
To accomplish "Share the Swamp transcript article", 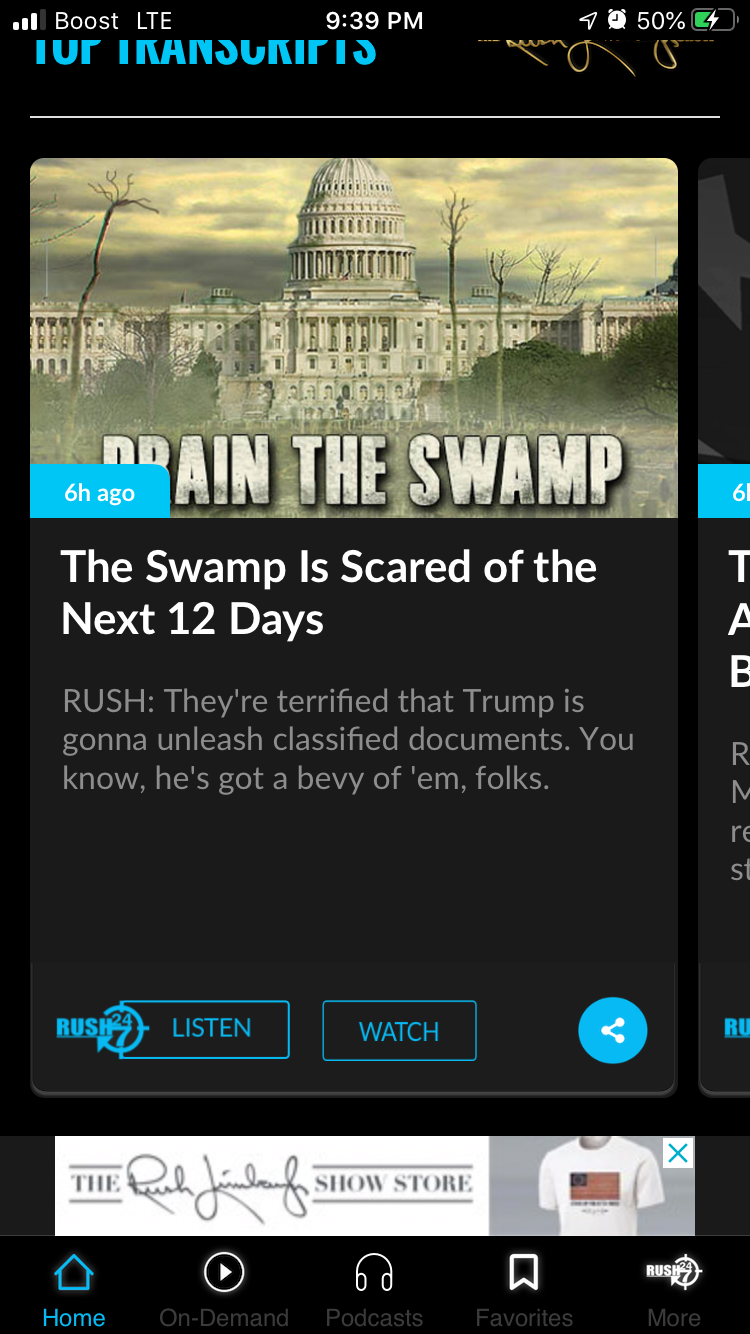I will [x=612, y=1030].
